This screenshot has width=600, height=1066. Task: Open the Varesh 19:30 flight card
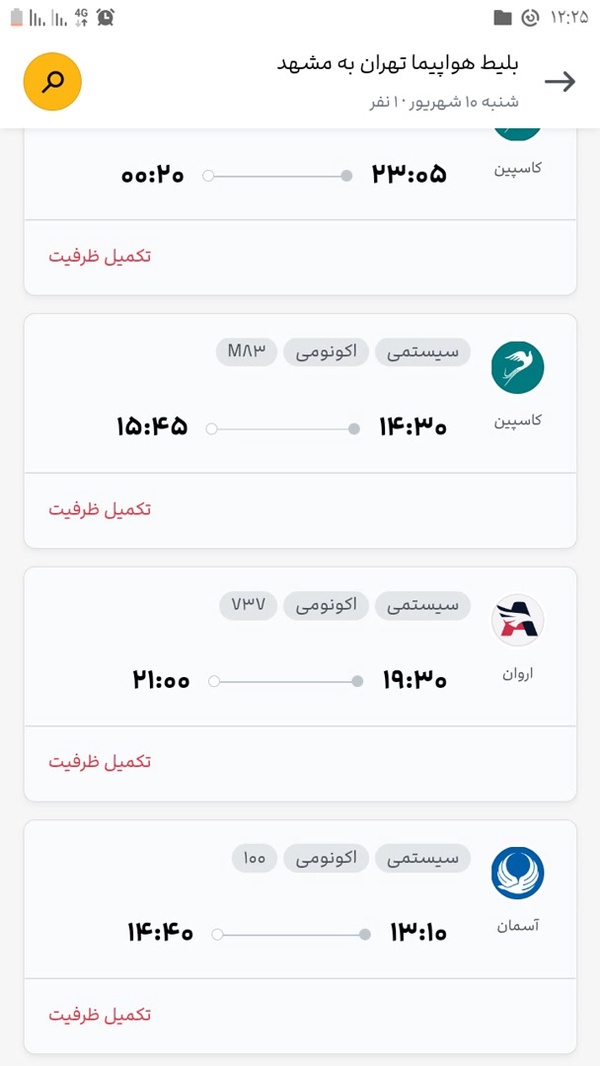point(300,680)
